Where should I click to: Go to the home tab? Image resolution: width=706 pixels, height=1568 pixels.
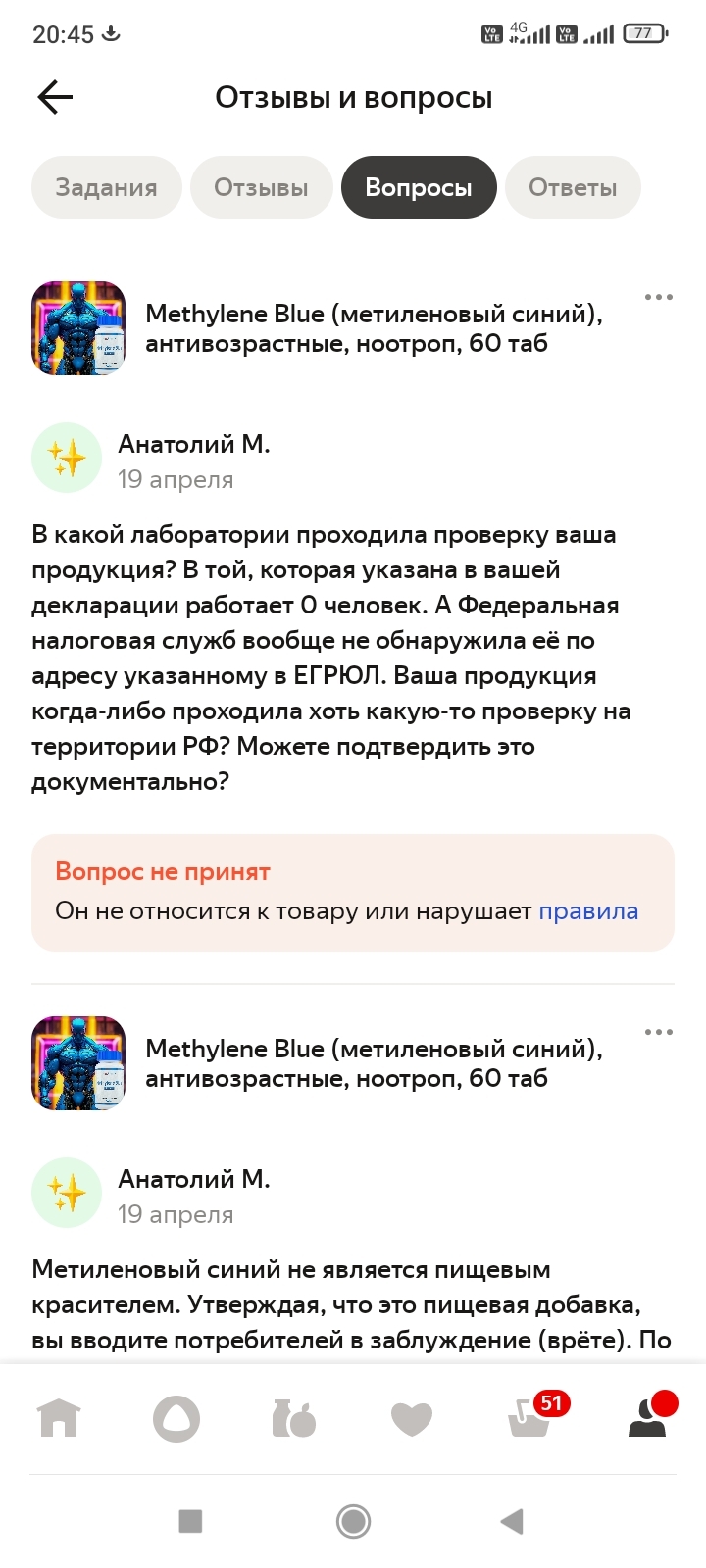click(x=59, y=1418)
